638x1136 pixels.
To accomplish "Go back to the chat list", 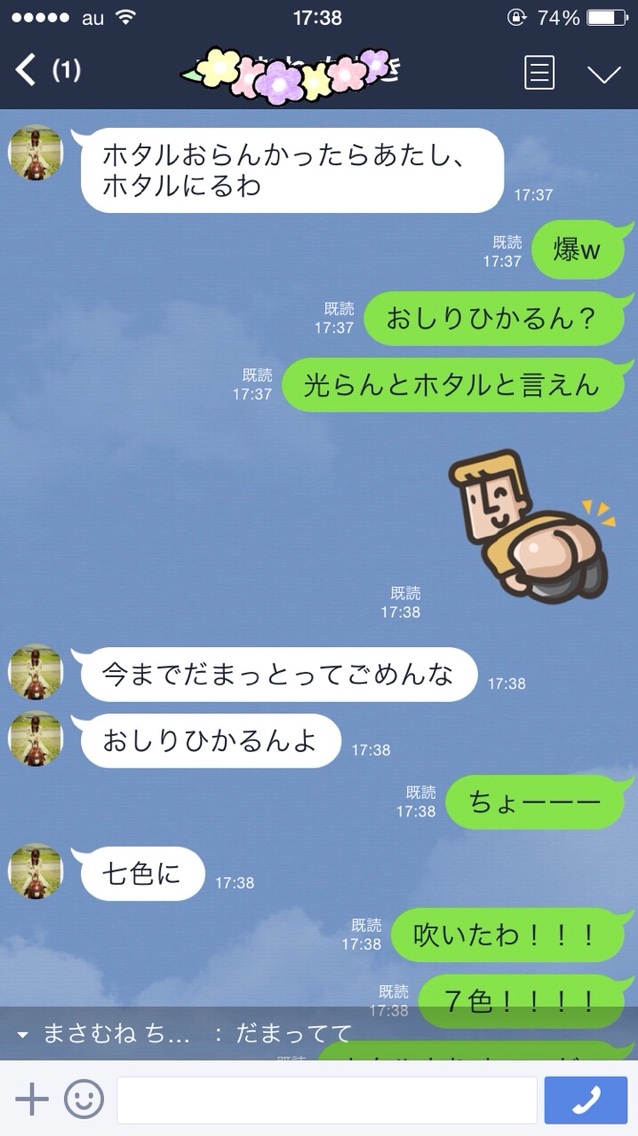I will (x=28, y=70).
